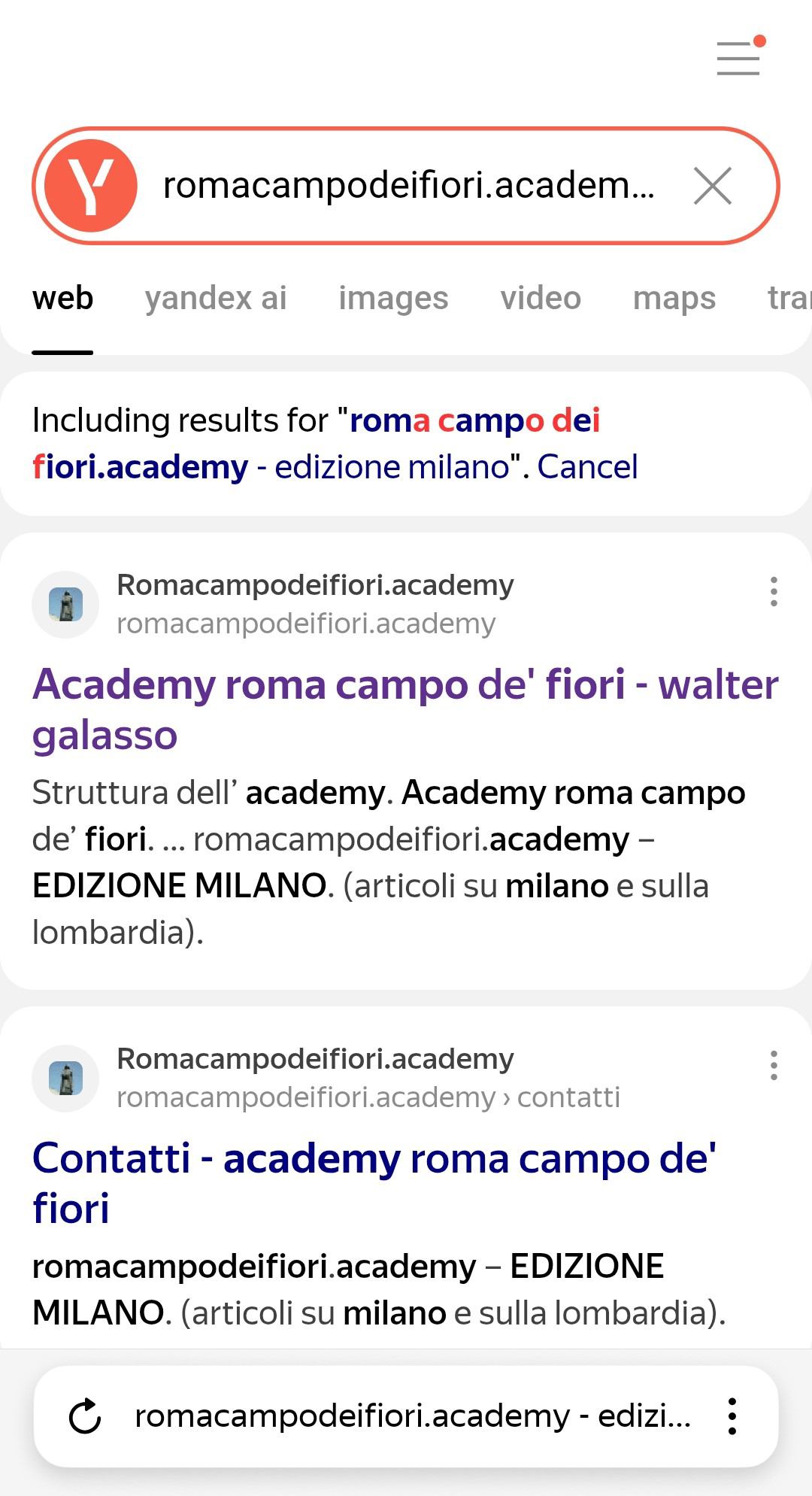
Task: Open options for the Contatti result
Action: click(774, 1066)
